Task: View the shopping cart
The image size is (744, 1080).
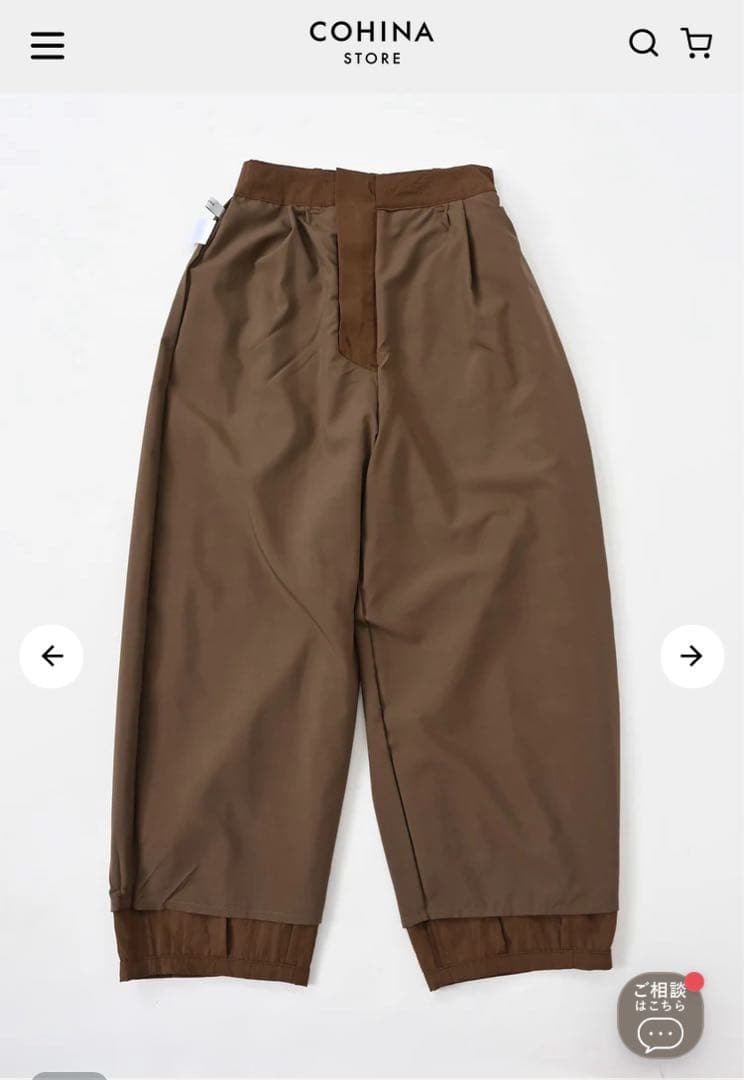Action: pos(696,43)
